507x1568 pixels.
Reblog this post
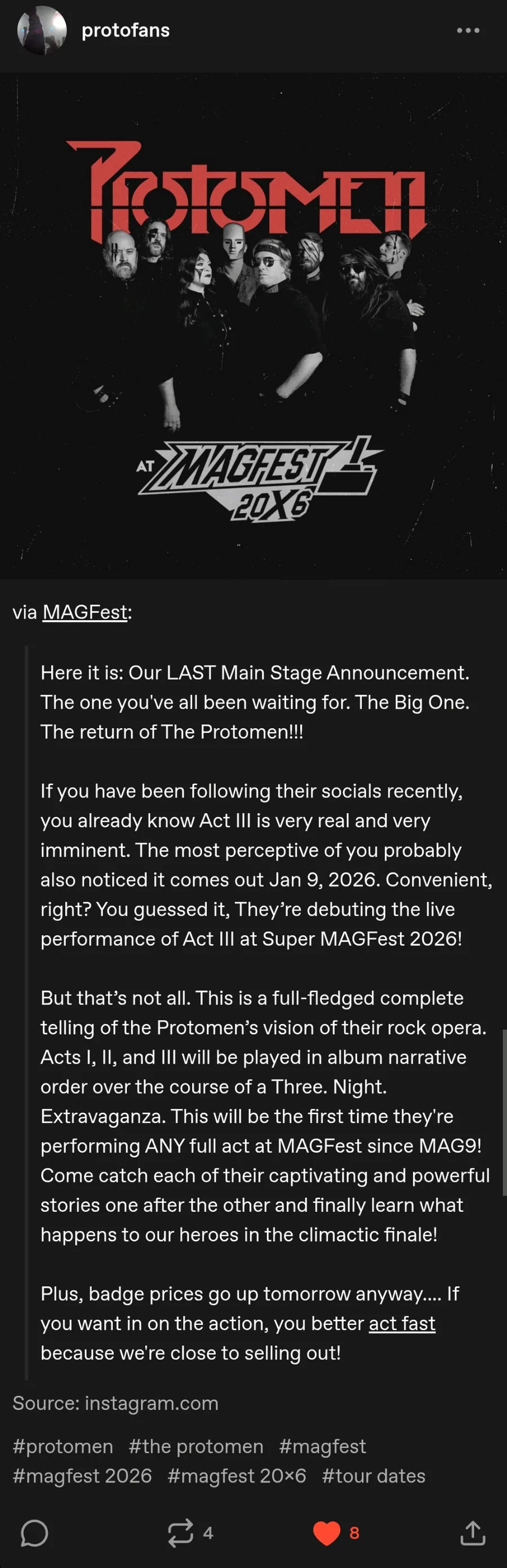181,1533
